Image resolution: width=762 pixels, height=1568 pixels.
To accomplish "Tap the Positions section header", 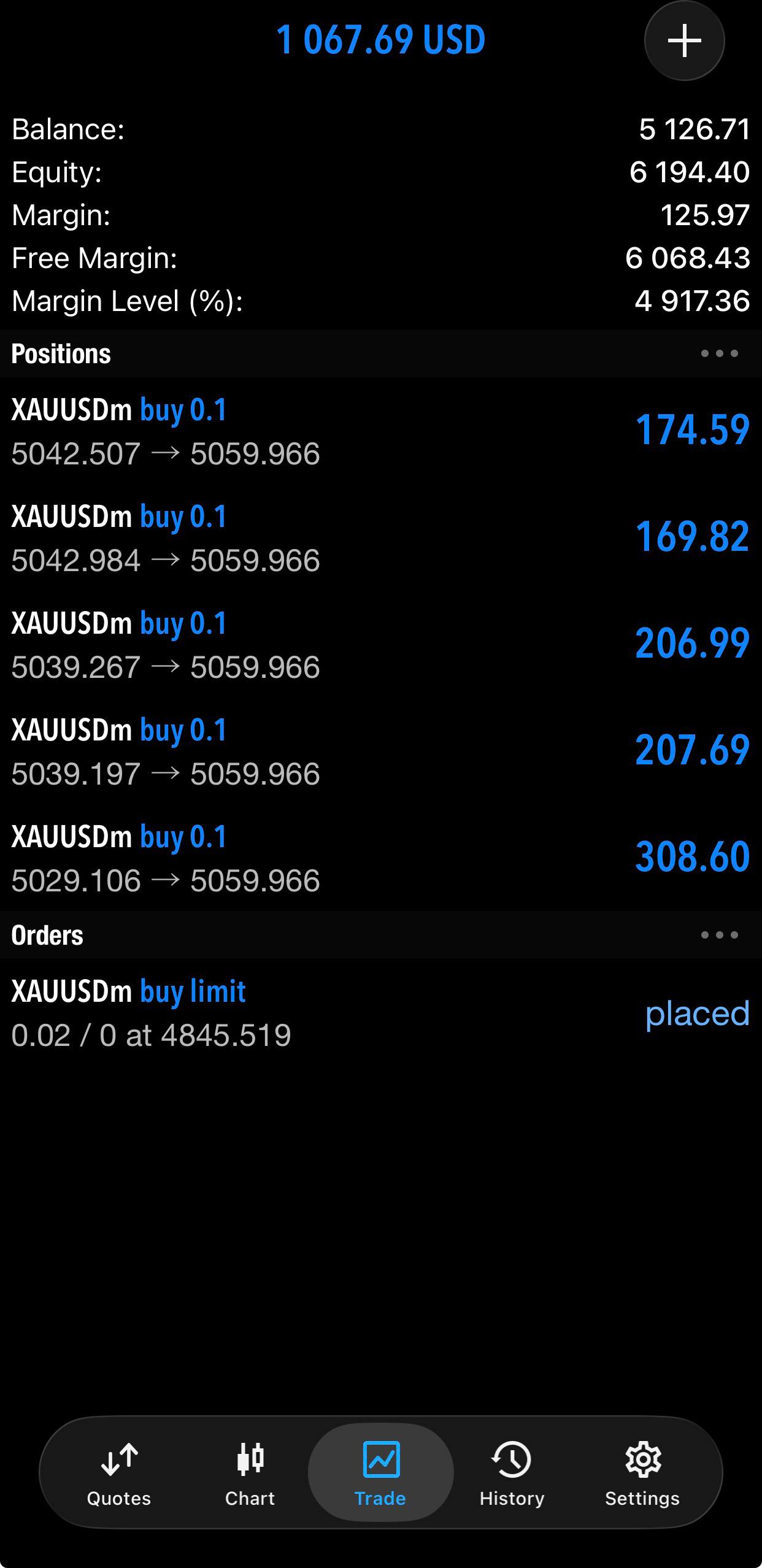I will pos(61,353).
